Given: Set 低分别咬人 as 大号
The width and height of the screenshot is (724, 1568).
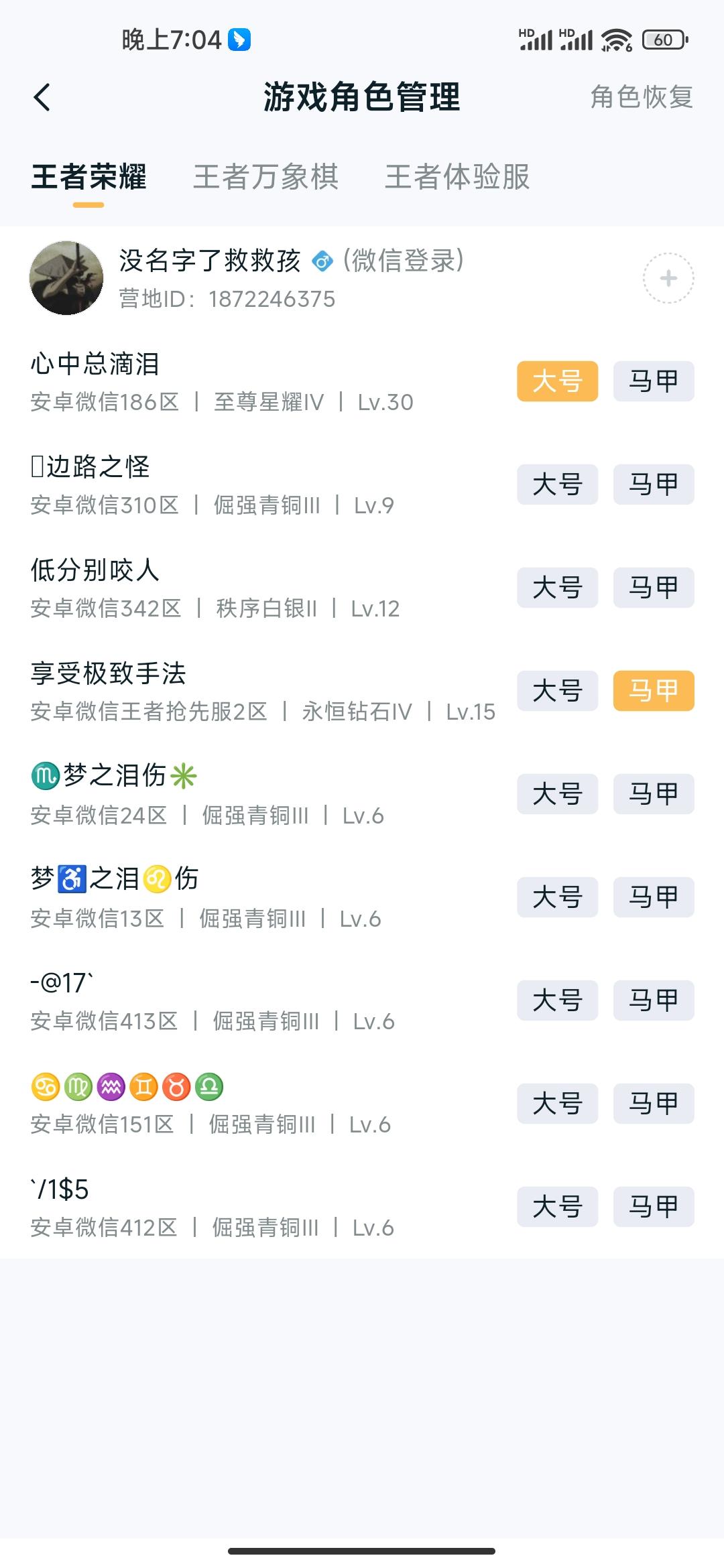Looking at the screenshot, I should click(x=557, y=588).
